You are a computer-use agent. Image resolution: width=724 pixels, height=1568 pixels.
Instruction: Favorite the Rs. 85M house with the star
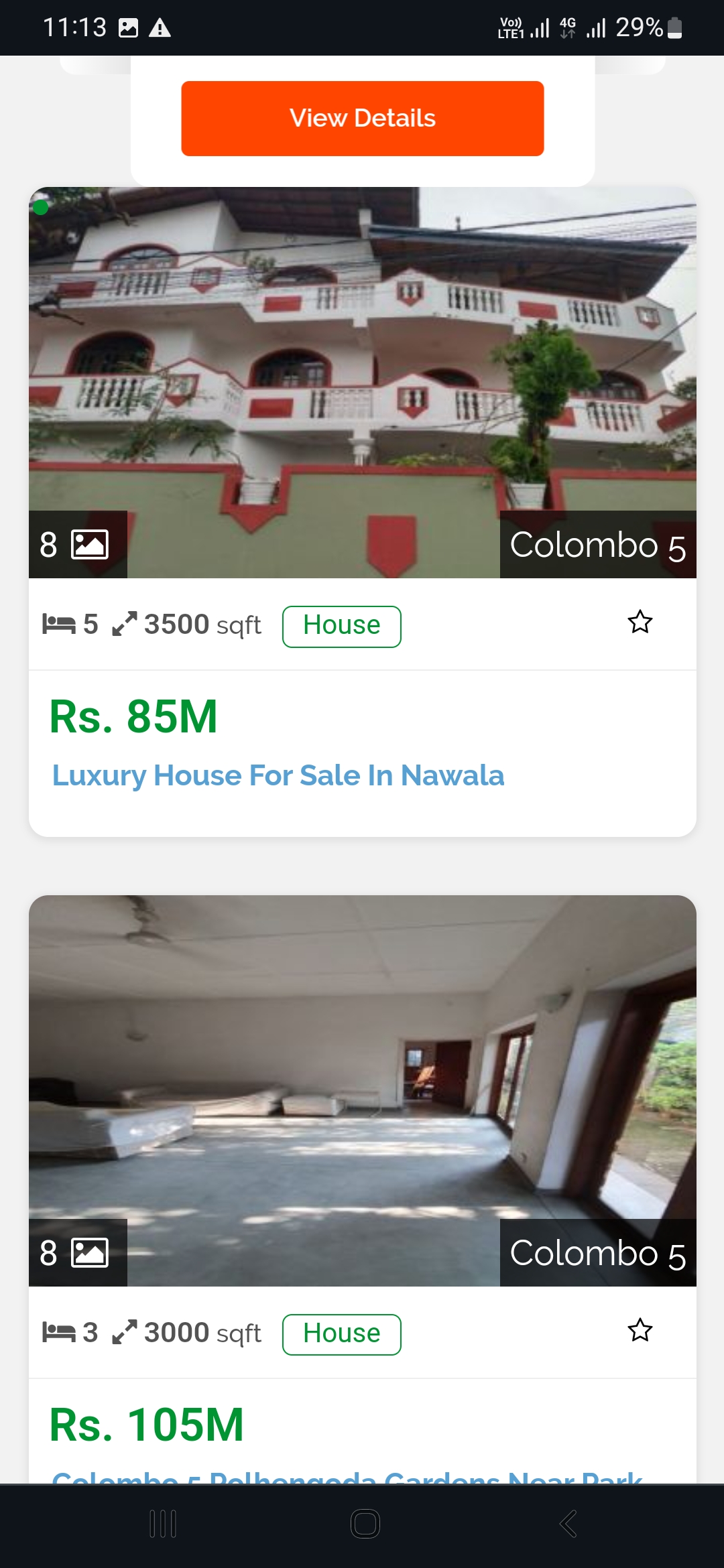(x=640, y=623)
